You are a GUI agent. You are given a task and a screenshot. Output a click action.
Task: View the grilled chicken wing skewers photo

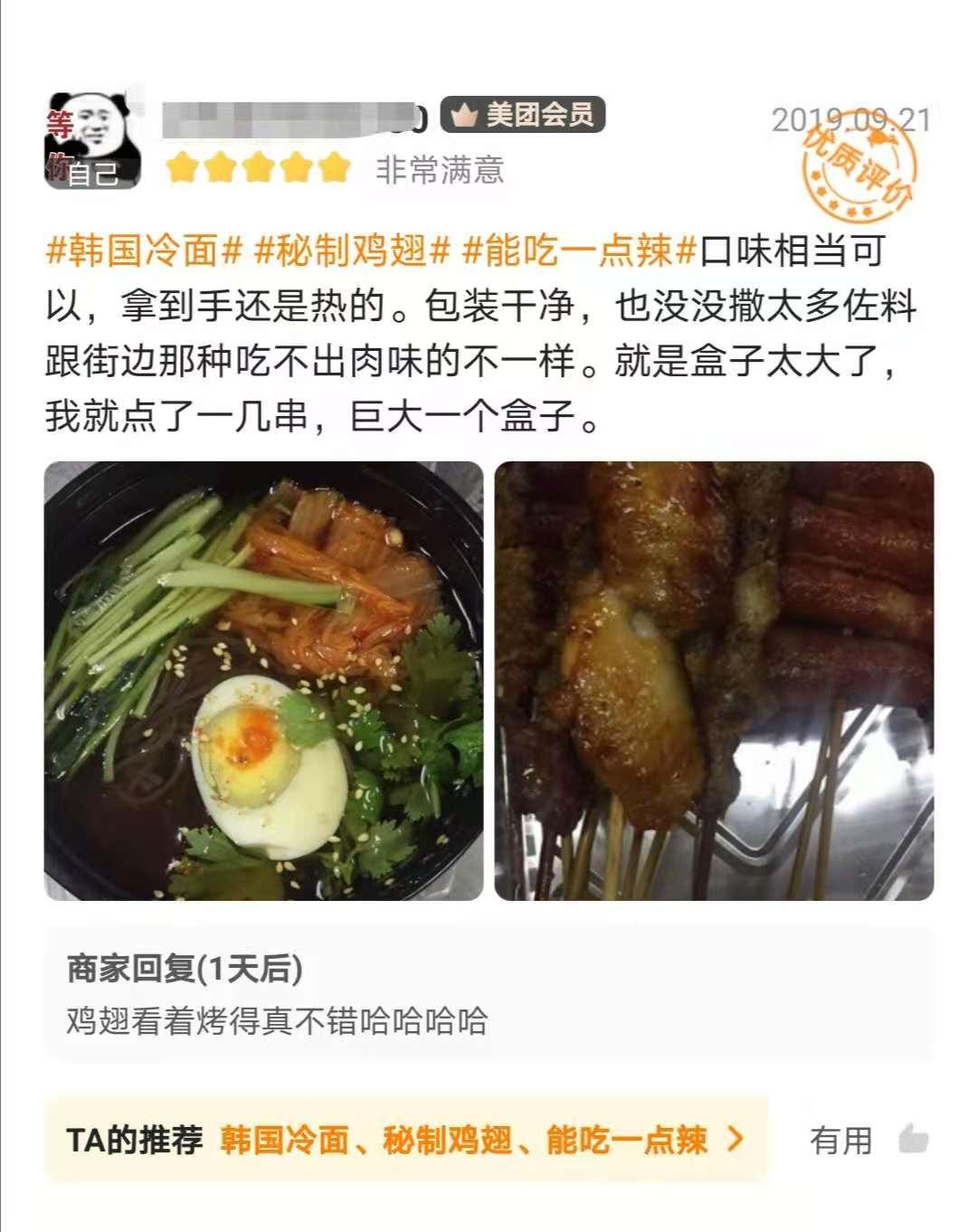coord(715,680)
